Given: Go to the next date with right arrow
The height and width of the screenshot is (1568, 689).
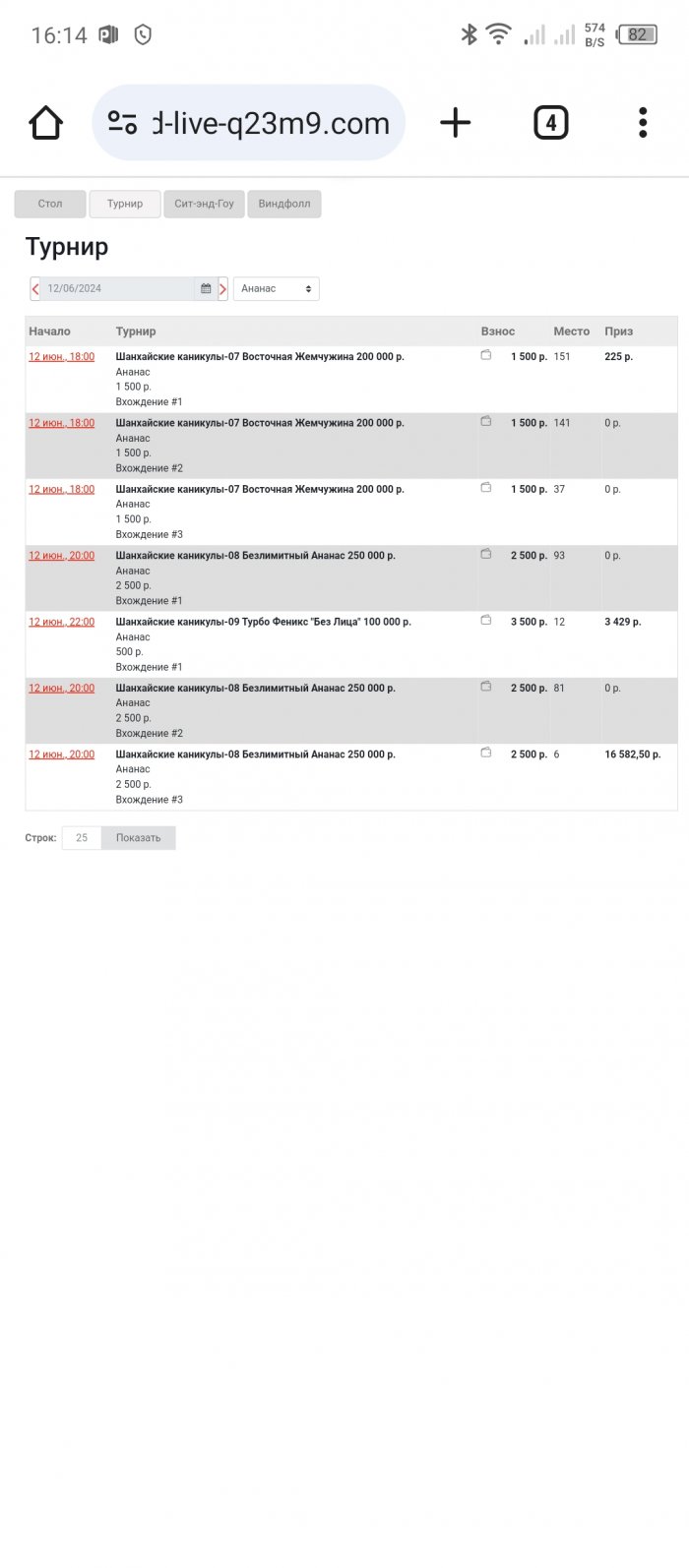Looking at the screenshot, I should pyautogui.click(x=222, y=288).
